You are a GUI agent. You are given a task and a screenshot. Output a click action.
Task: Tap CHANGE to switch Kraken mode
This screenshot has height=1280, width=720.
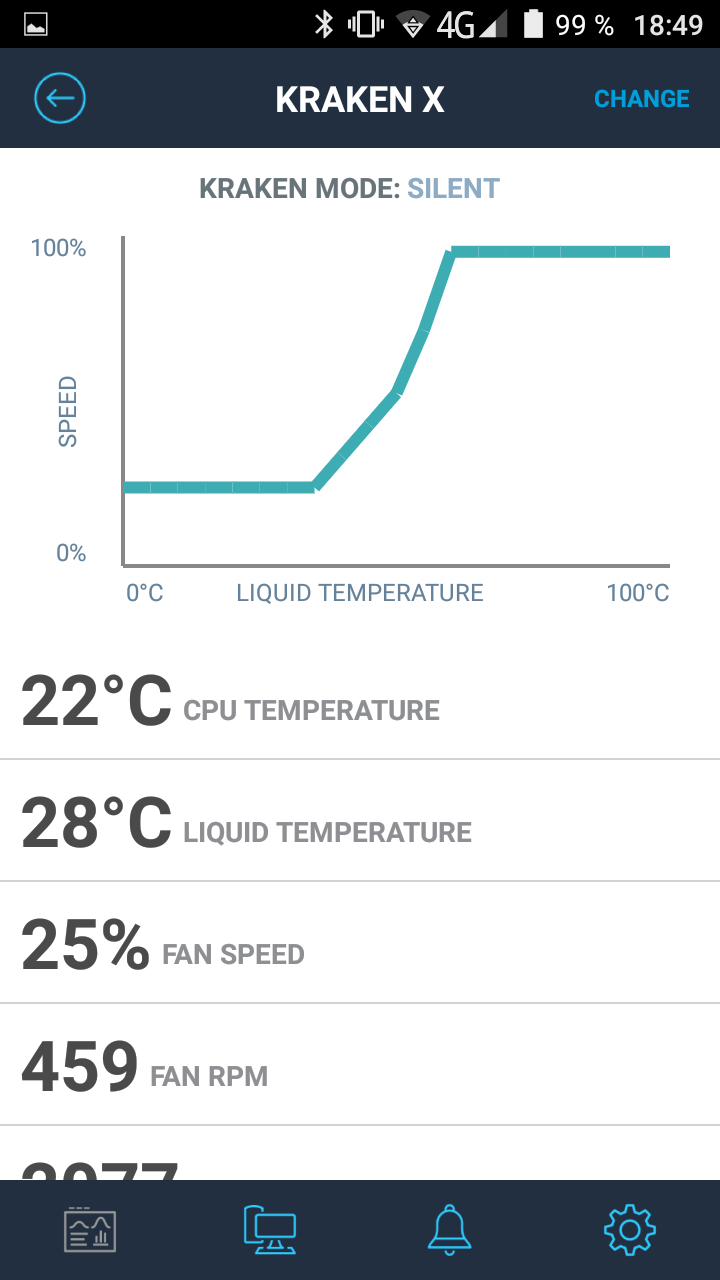(641, 99)
